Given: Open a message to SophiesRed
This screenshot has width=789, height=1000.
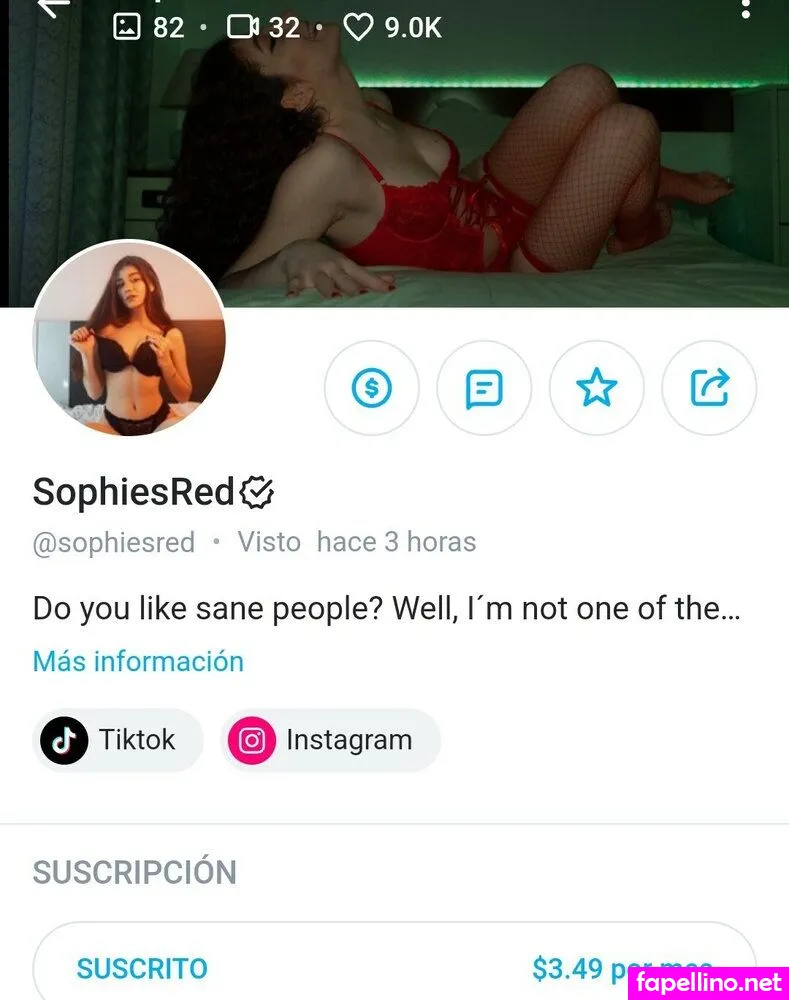Looking at the screenshot, I should pyautogui.click(x=484, y=388).
